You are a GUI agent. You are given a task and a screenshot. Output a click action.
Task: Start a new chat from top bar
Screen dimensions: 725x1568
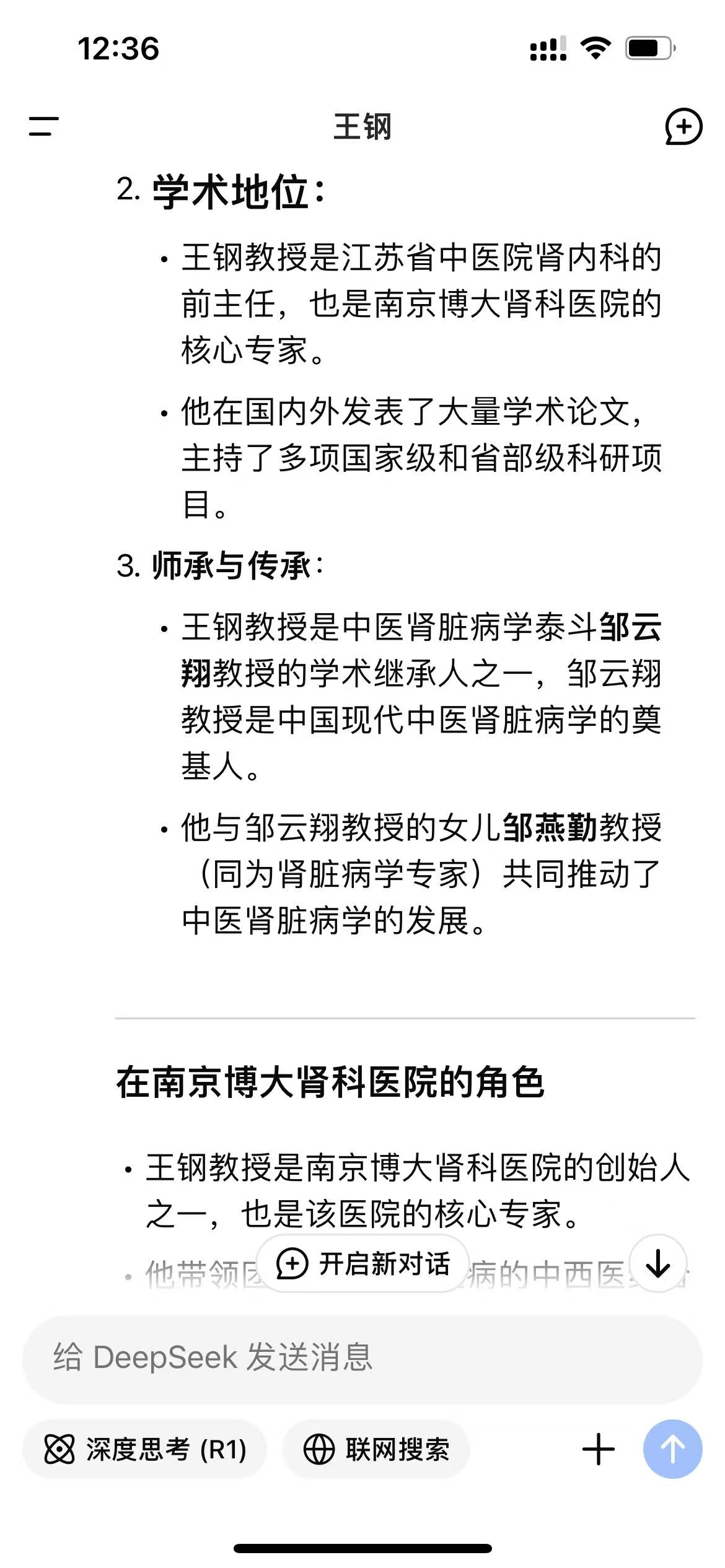click(683, 127)
